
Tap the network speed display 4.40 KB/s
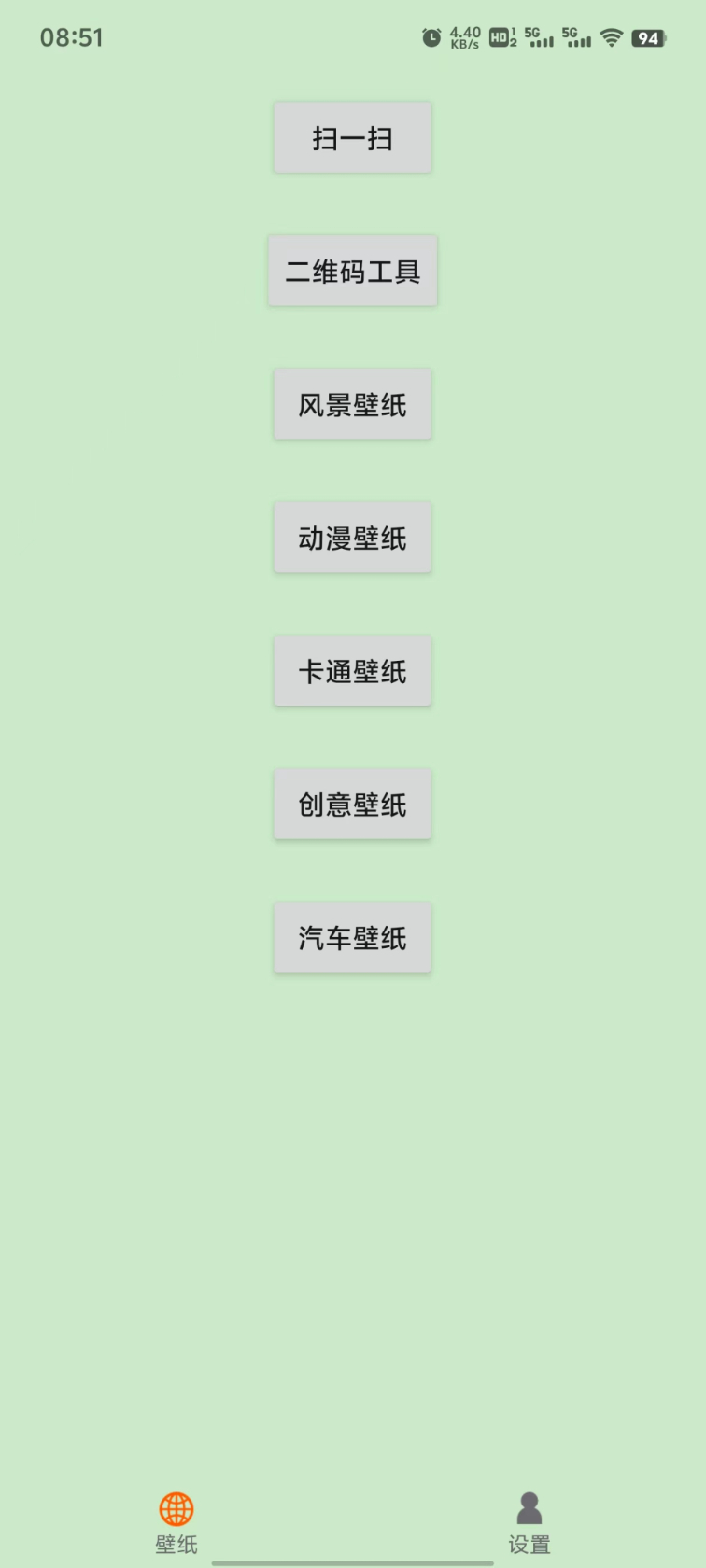click(x=461, y=37)
